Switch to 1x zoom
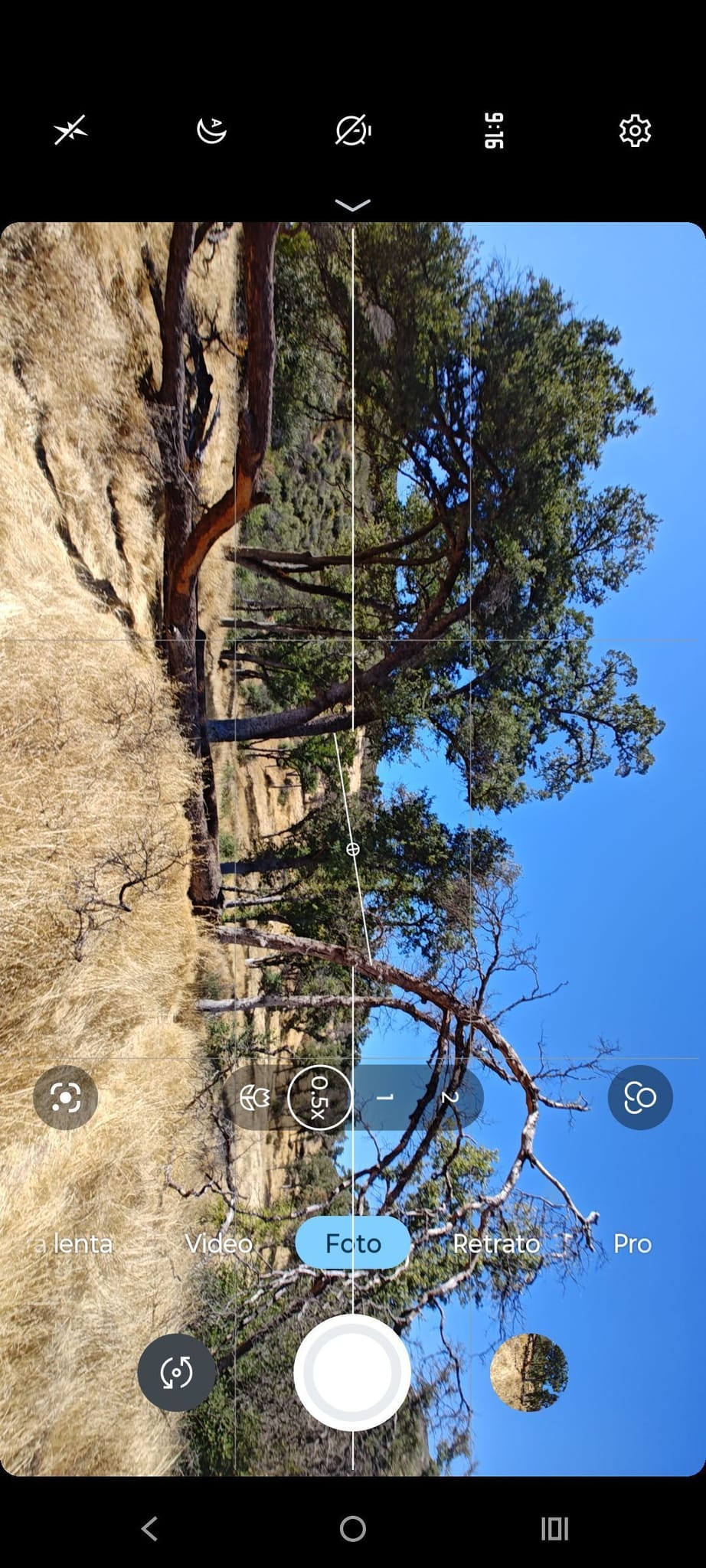The width and height of the screenshot is (706, 1568). pyautogui.click(x=385, y=1098)
